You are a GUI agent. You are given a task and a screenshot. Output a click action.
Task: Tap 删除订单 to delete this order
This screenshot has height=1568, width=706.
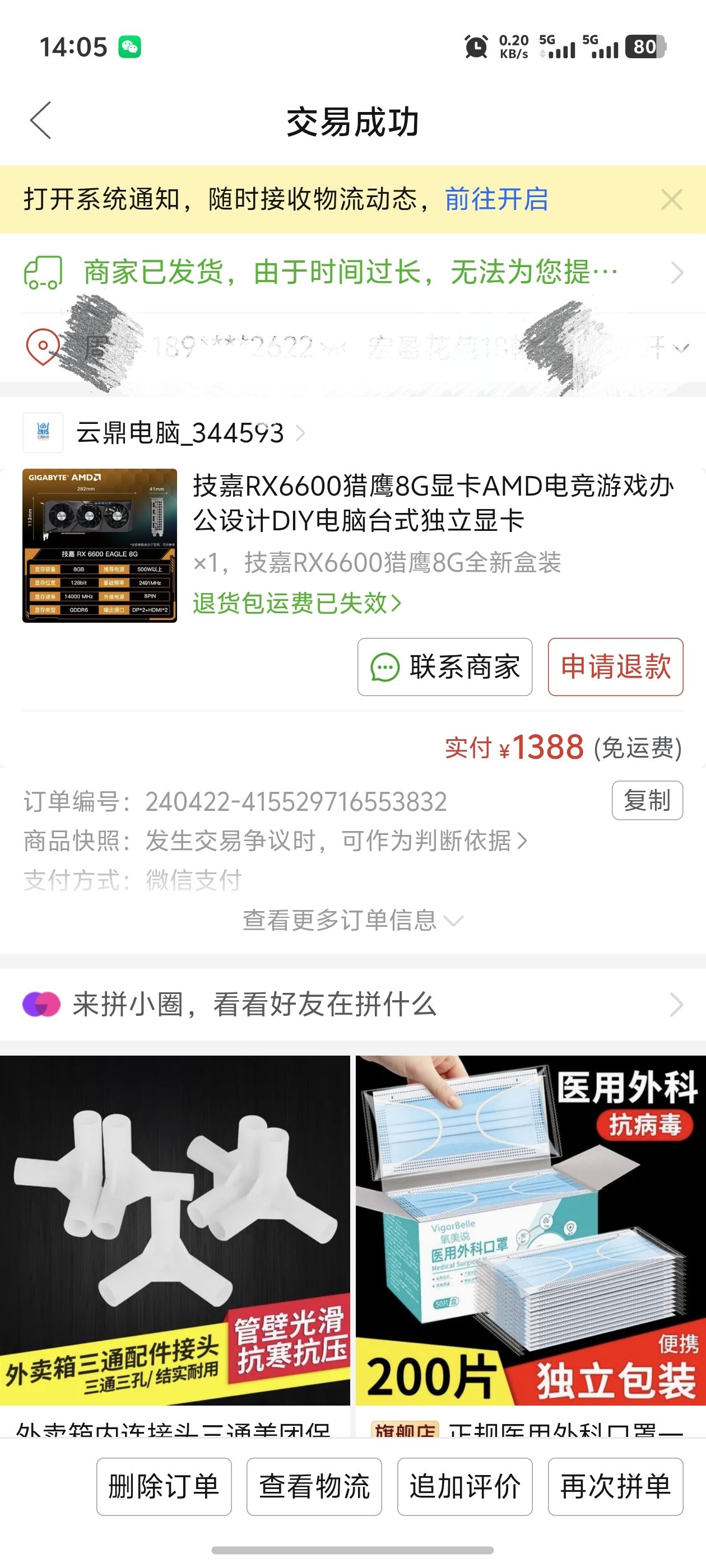[x=164, y=1486]
